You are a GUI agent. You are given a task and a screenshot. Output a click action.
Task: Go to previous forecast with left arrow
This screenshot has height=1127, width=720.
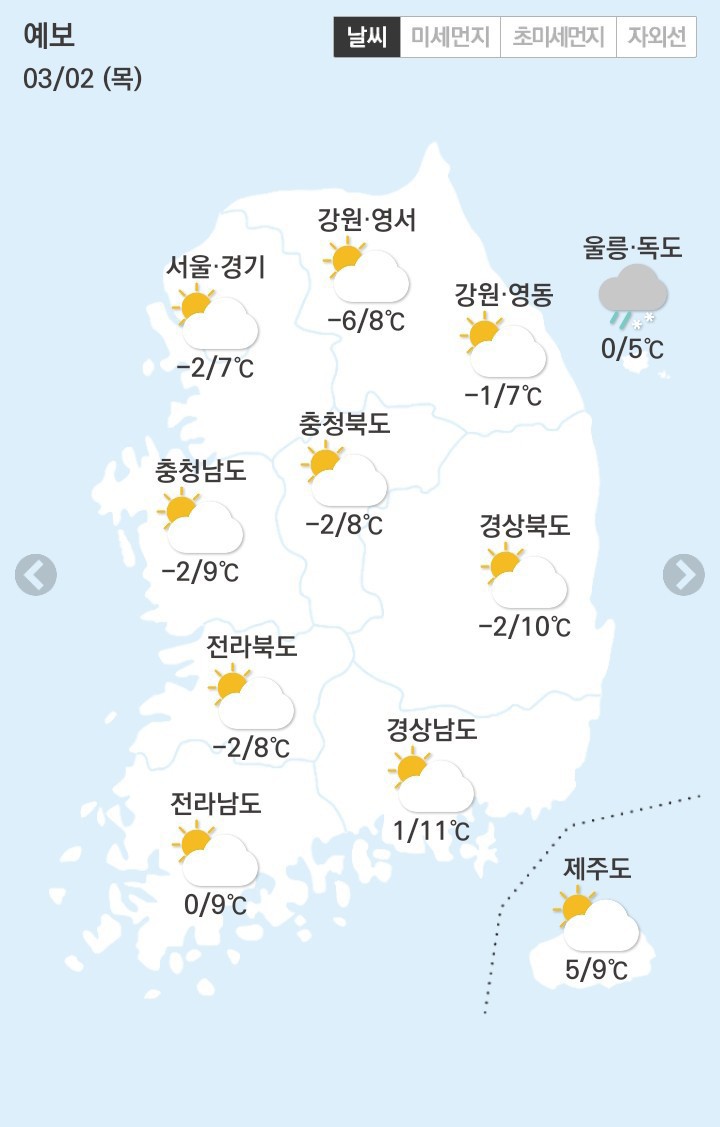[x=36, y=575]
